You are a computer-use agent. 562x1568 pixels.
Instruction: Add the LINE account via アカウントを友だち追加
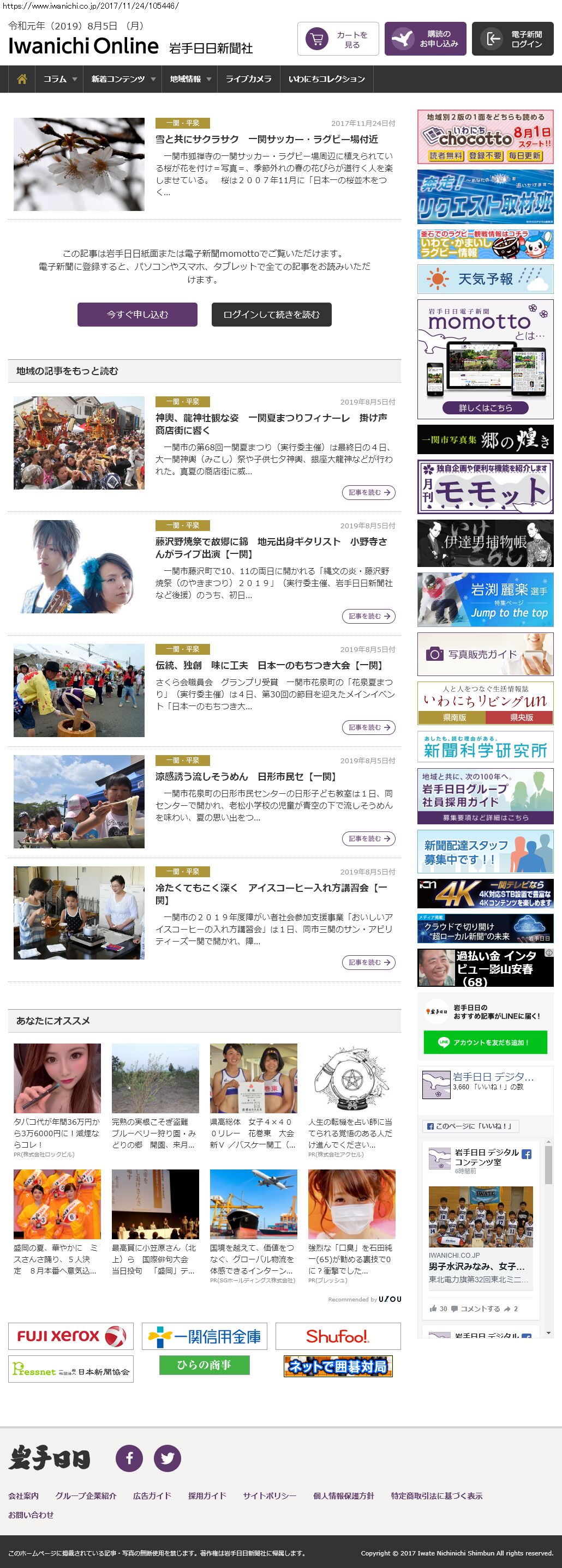click(x=485, y=1042)
